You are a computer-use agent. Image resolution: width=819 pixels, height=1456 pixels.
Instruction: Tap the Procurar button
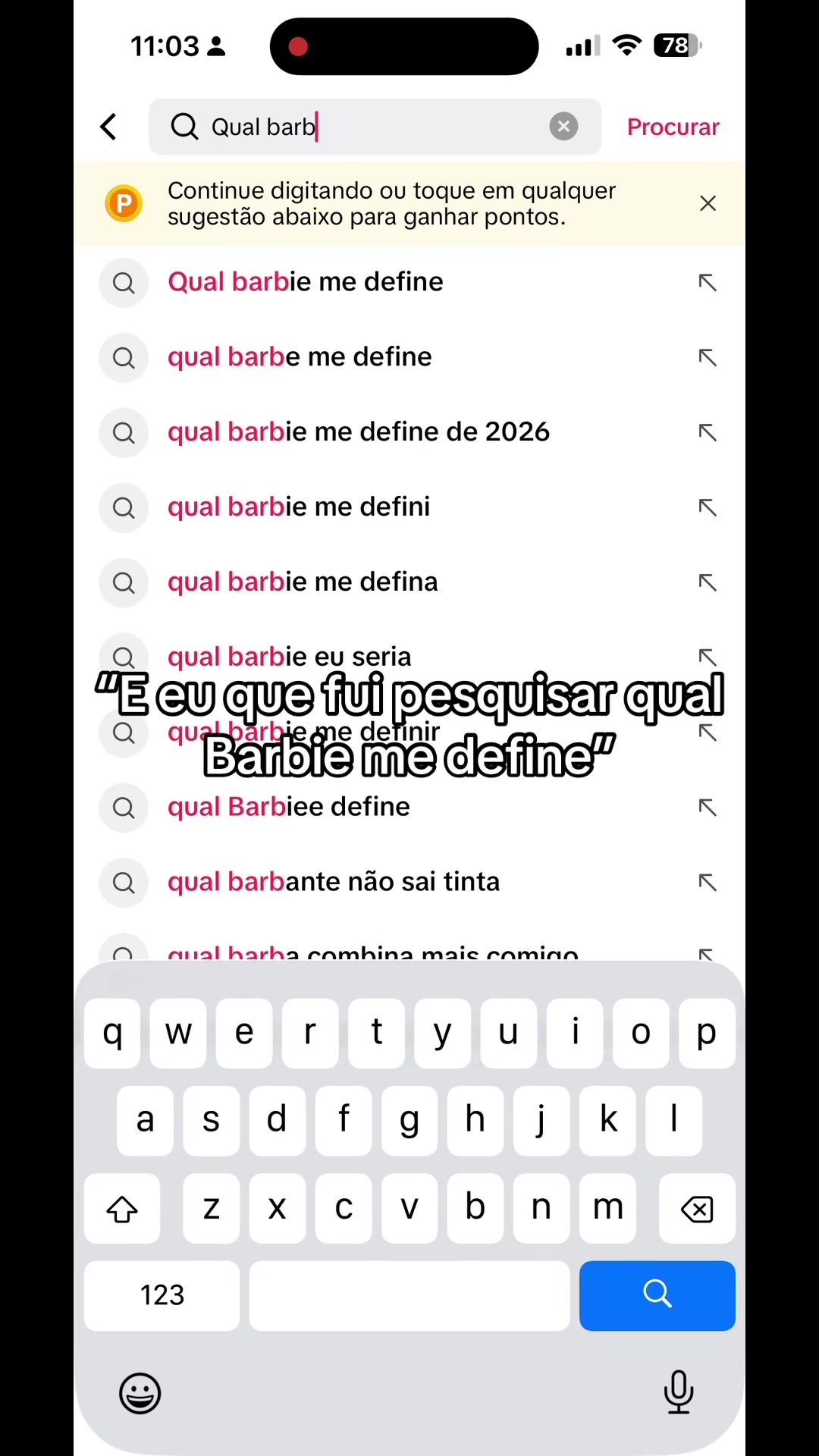pyautogui.click(x=673, y=127)
